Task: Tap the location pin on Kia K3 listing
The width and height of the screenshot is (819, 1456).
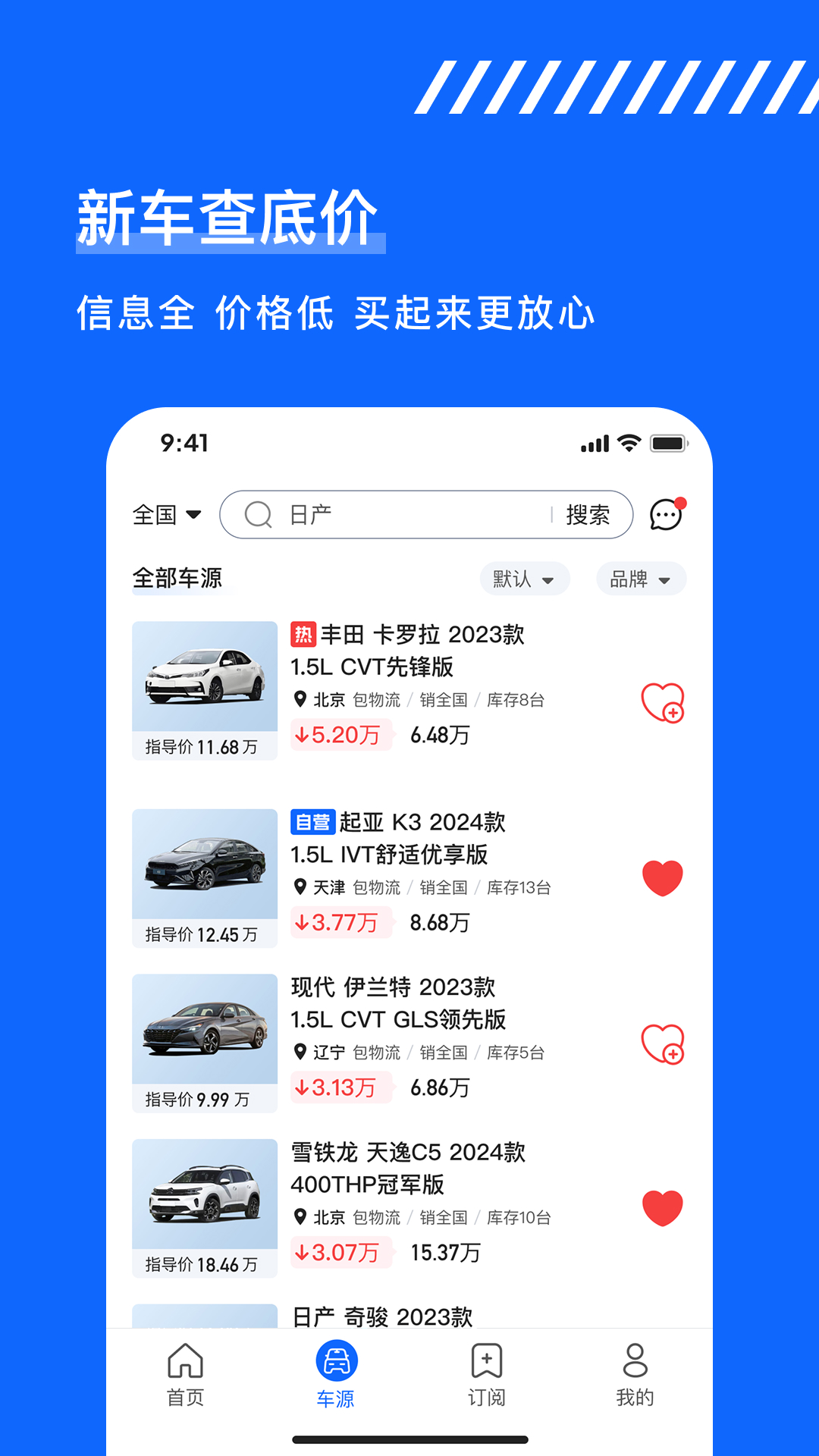Action: (300, 887)
